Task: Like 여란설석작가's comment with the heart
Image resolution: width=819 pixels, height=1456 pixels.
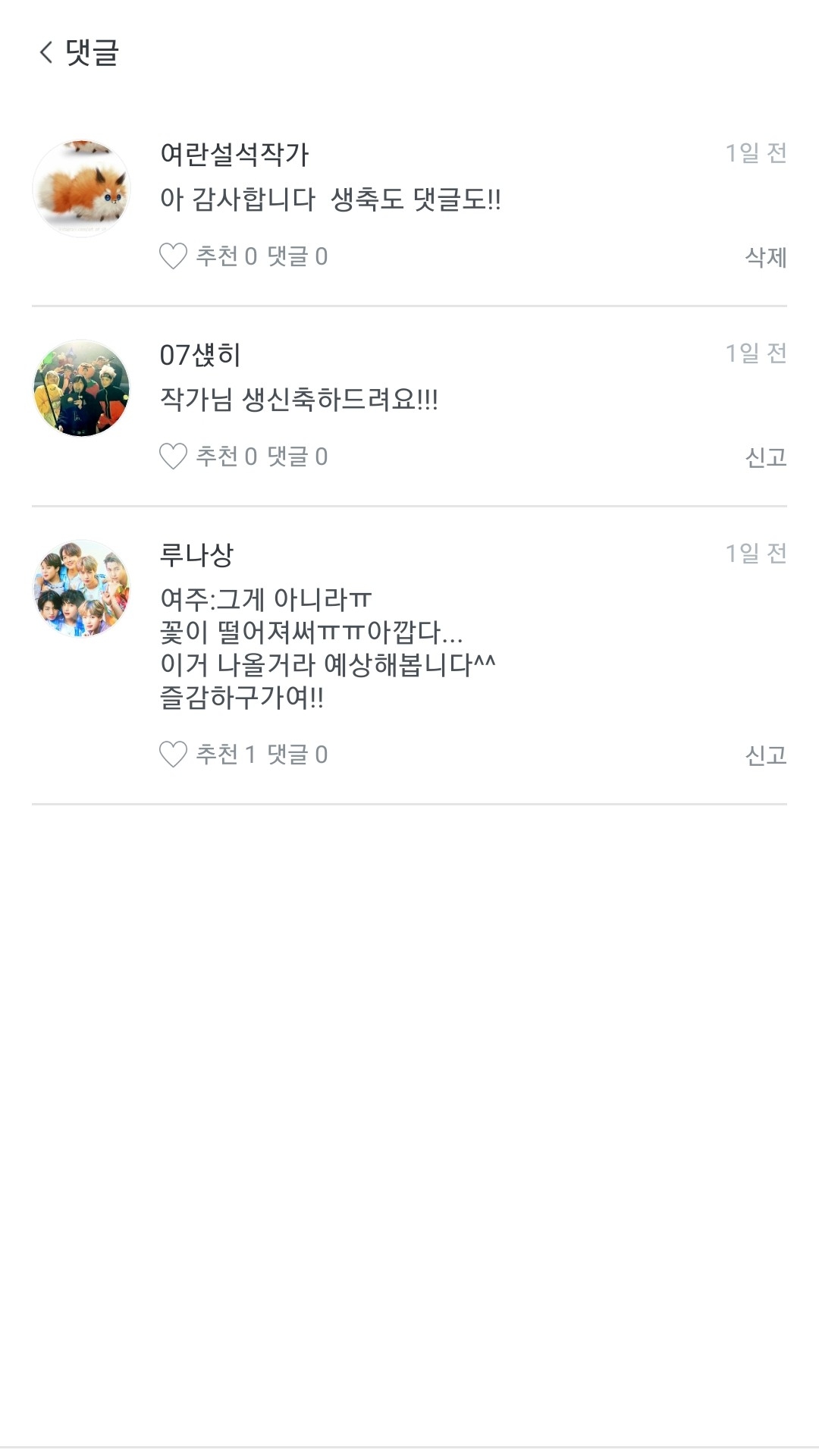Action: (x=173, y=256)
